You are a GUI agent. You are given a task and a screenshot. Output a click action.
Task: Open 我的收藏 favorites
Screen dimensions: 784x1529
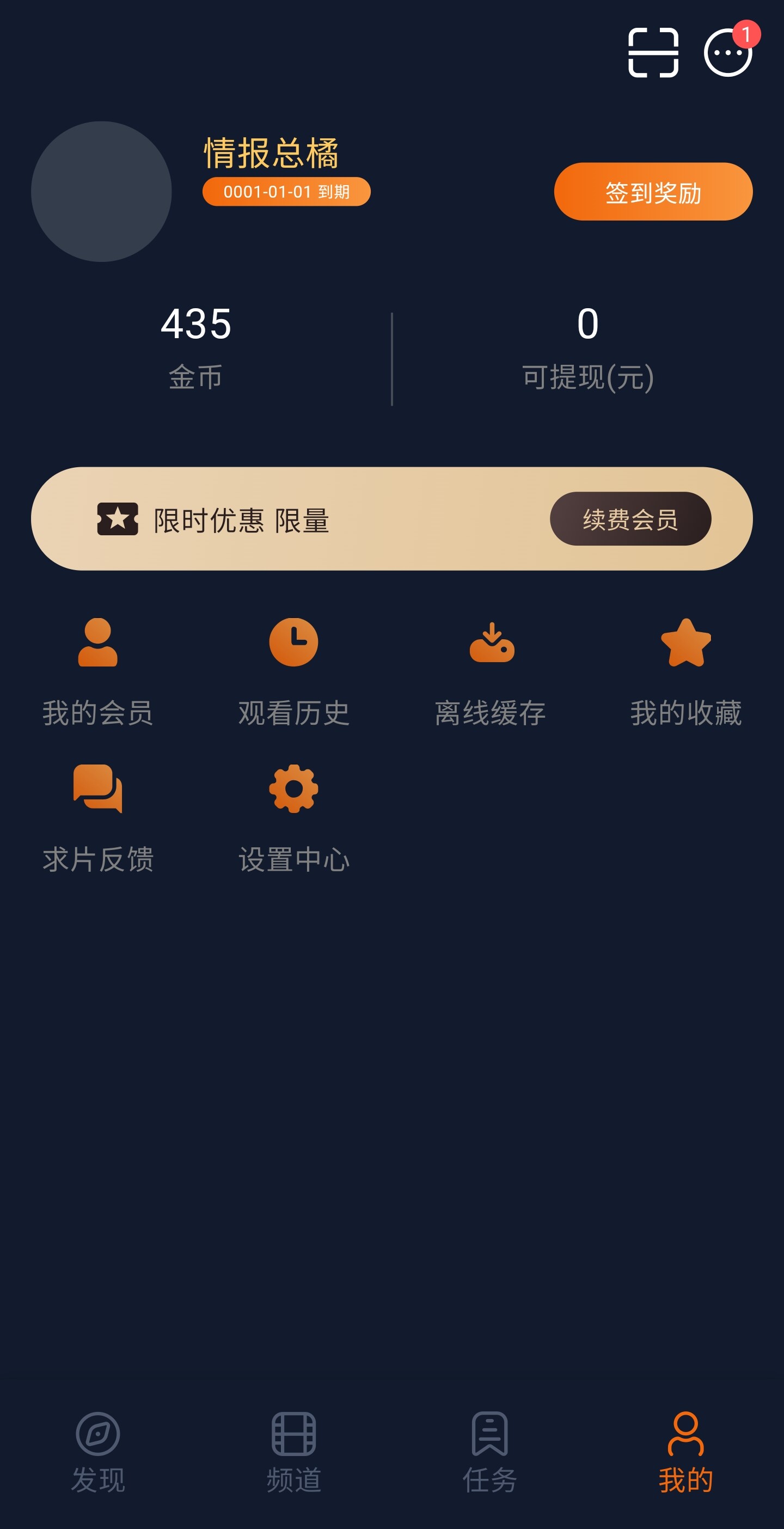[686, 672]
